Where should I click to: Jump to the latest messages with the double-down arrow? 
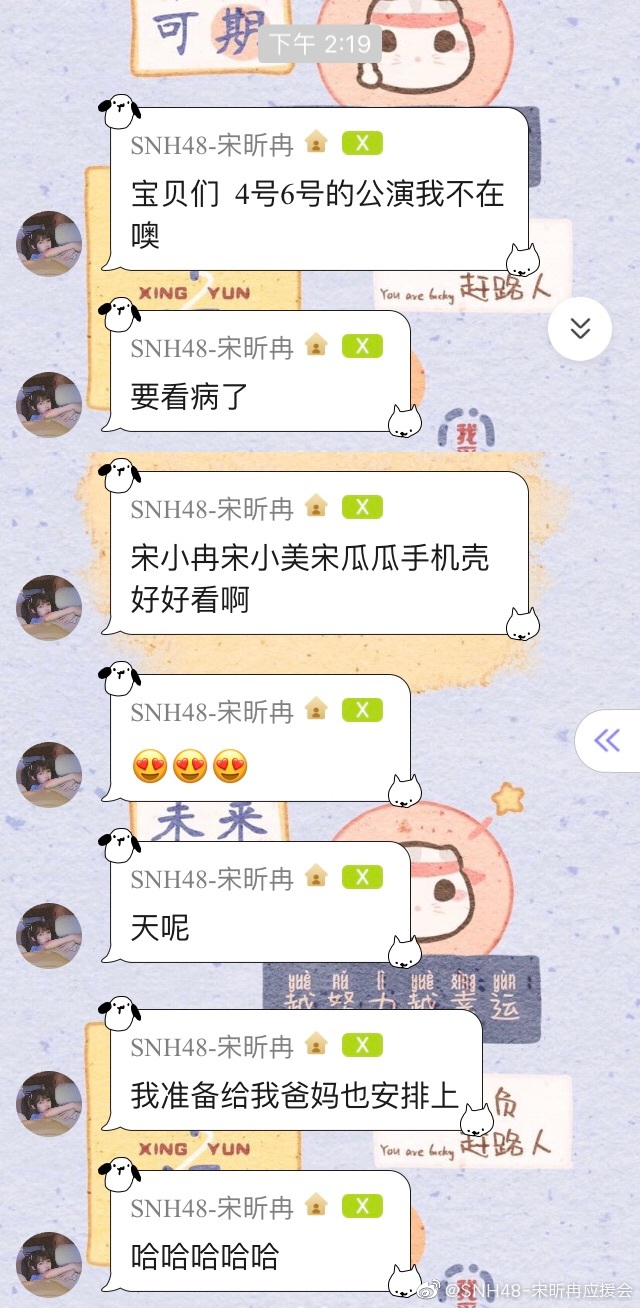click(580, 328)
